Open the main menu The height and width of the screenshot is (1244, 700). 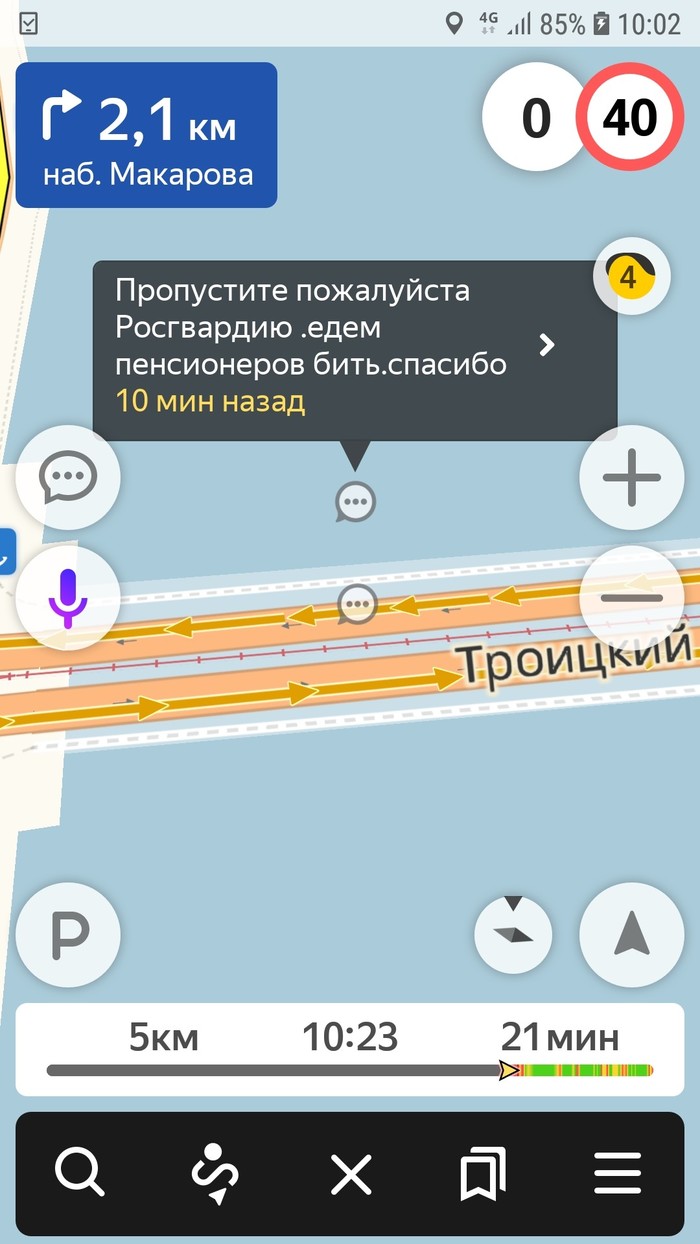618,1173
